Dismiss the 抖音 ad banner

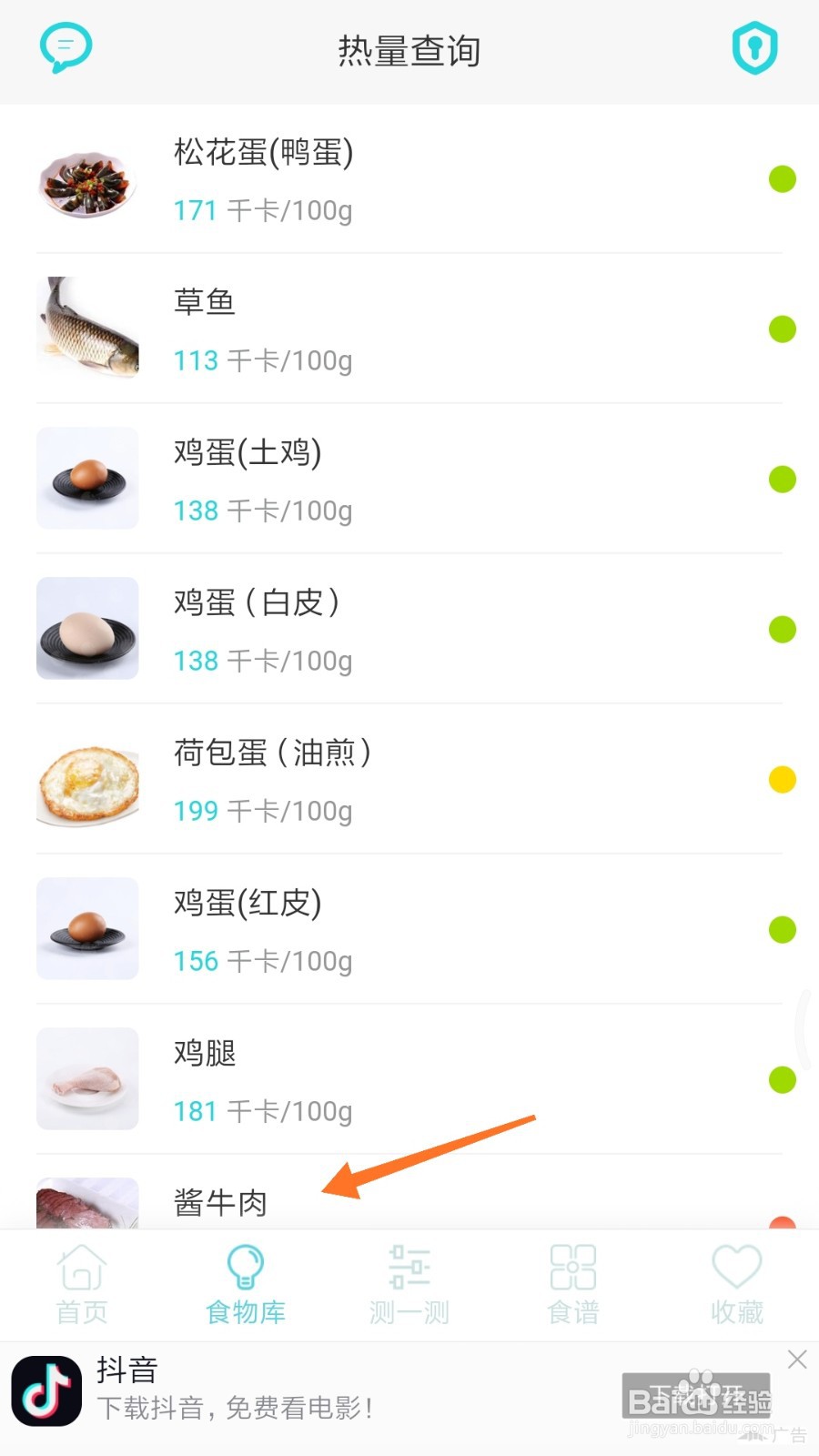point(797,1360)
